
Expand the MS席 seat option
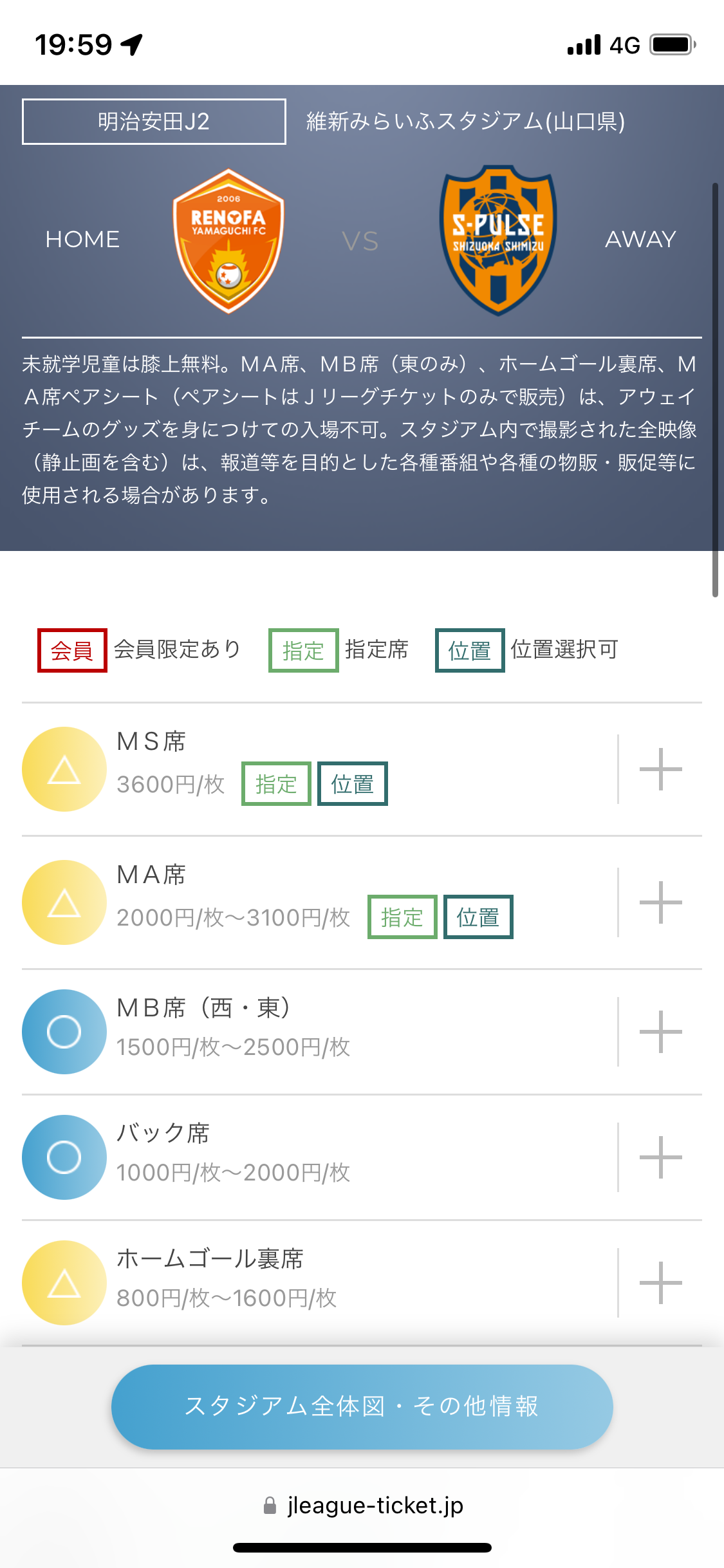click(660, 769)
